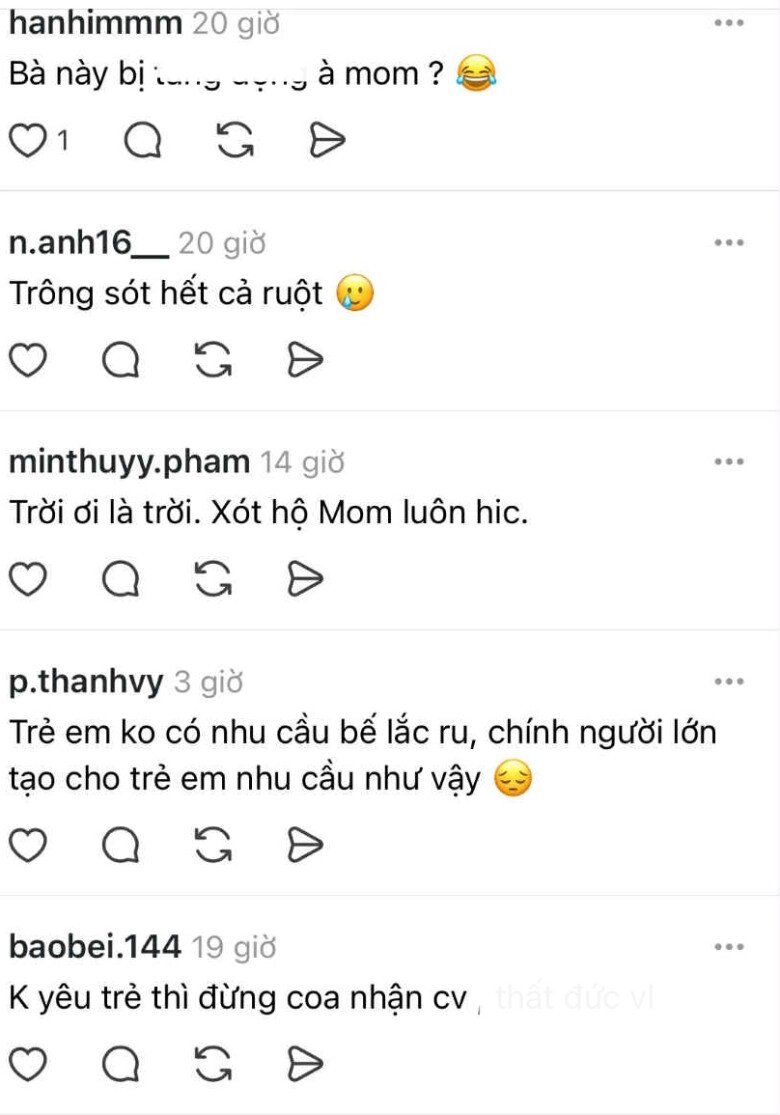Open more options for hanhimmm's comment
The width and height of the screenshot is (780, 1115).
[x=729, y=23]
